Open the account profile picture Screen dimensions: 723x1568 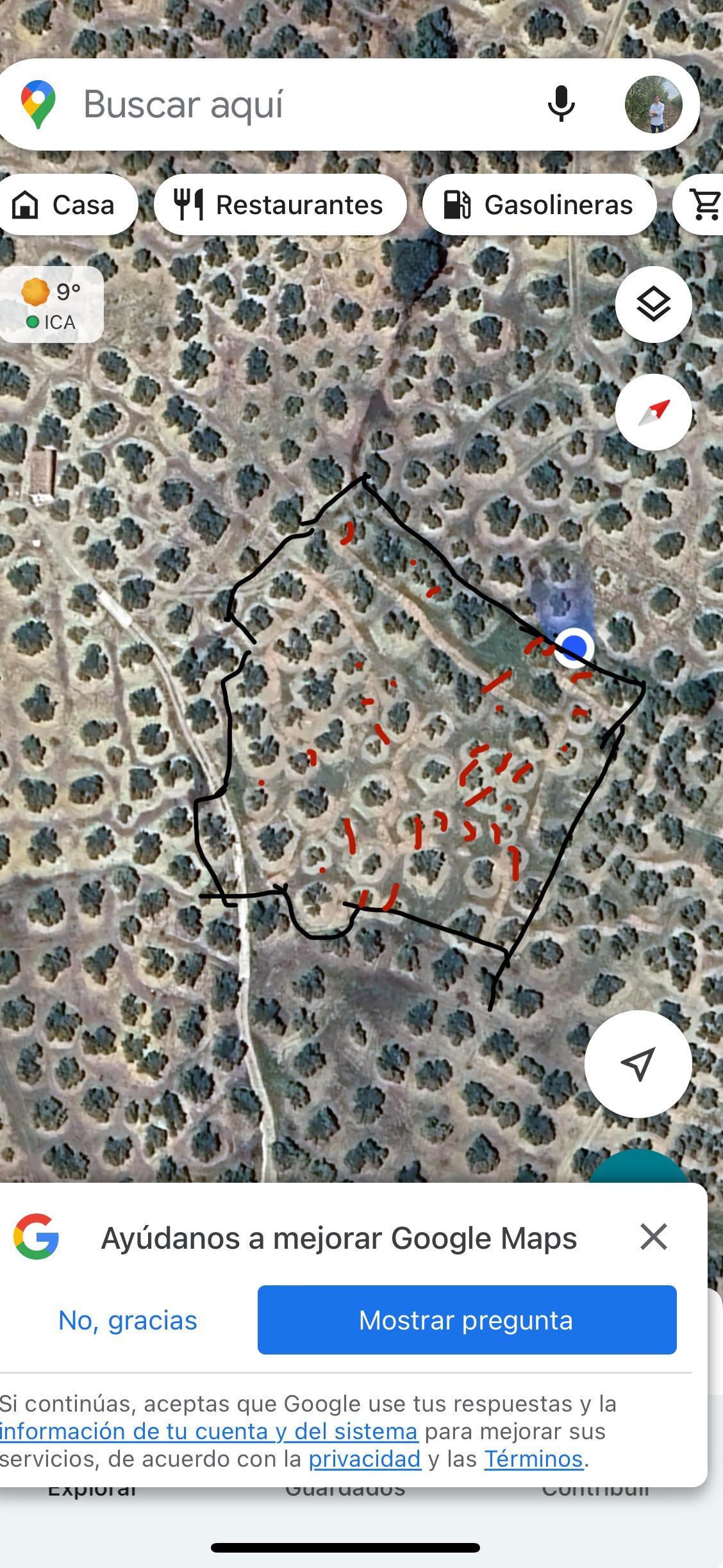tap(653, 104)
